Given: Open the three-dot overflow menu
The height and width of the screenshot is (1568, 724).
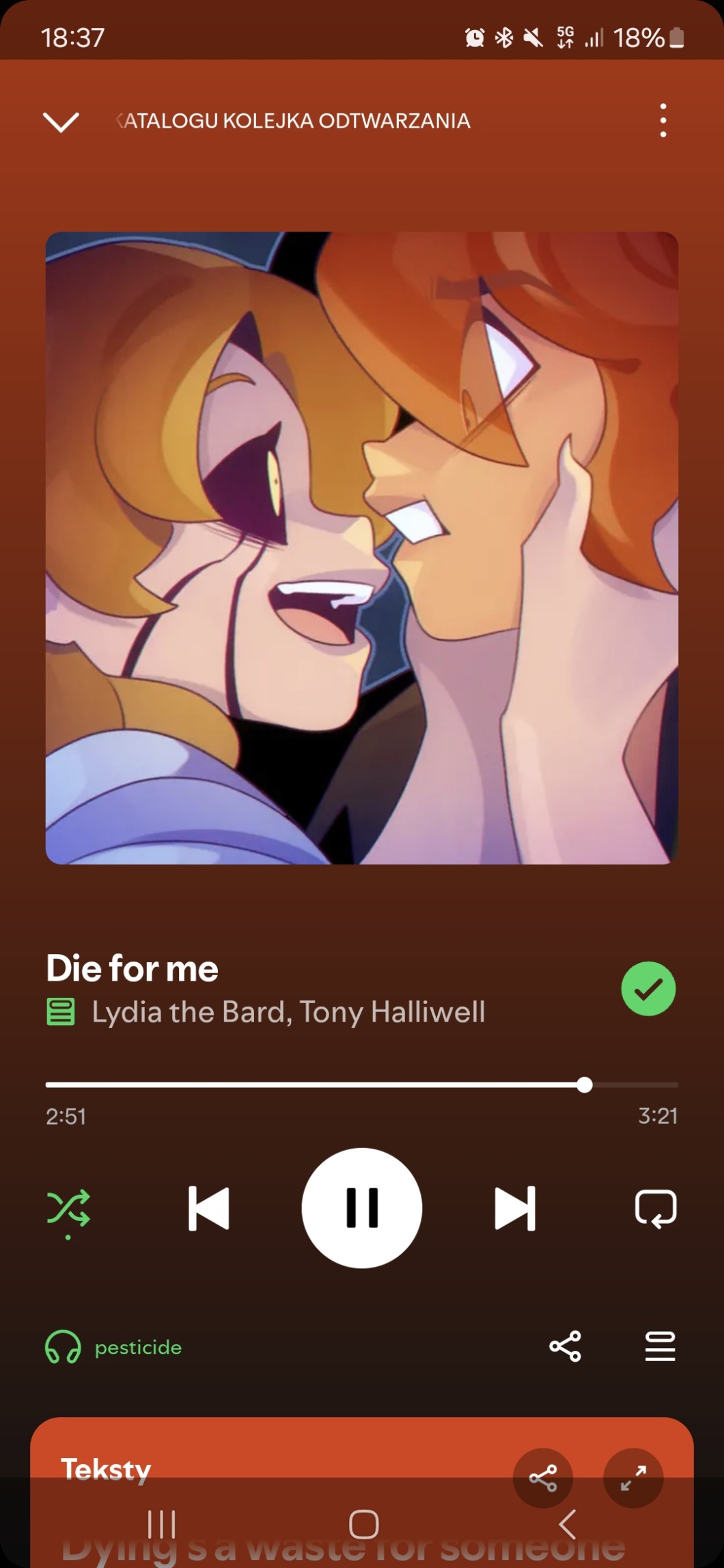Looking at the screenshot, I should click(663, 121).
